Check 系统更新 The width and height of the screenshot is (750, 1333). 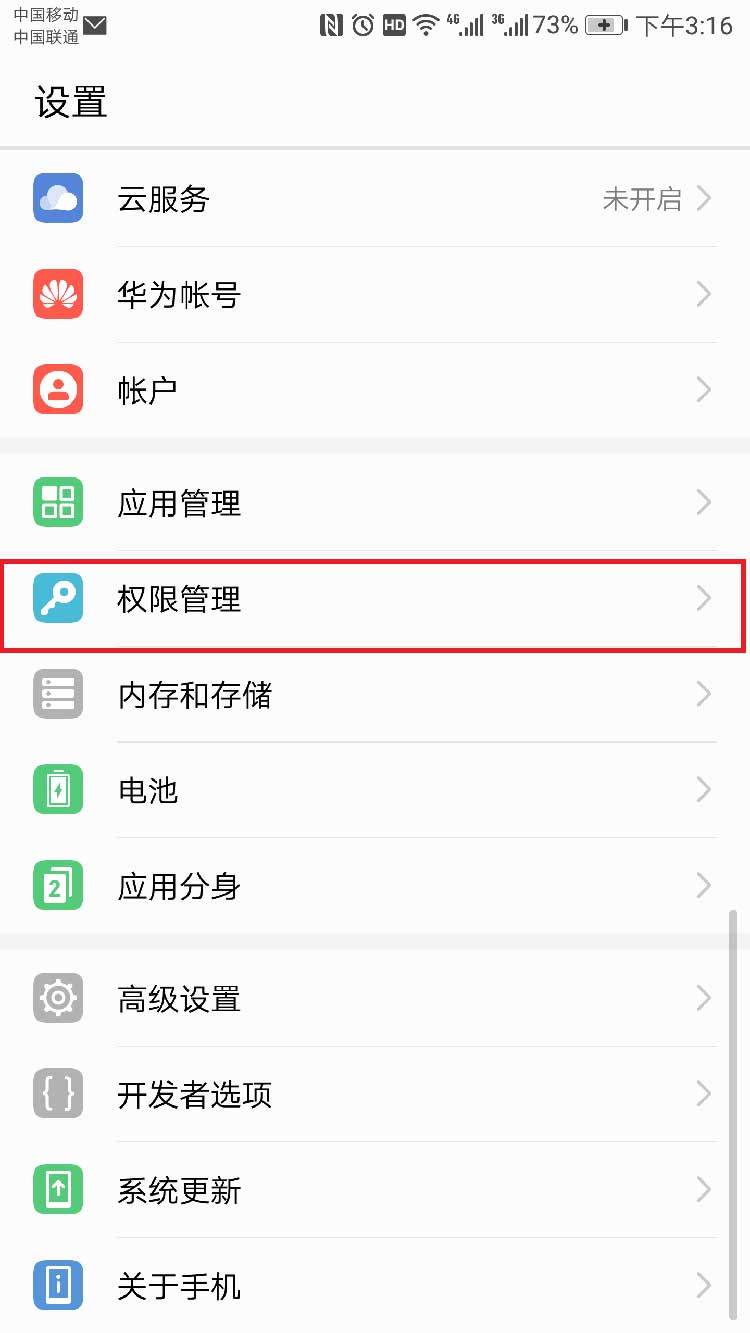pyautogui.click(x=375, y=1190)
